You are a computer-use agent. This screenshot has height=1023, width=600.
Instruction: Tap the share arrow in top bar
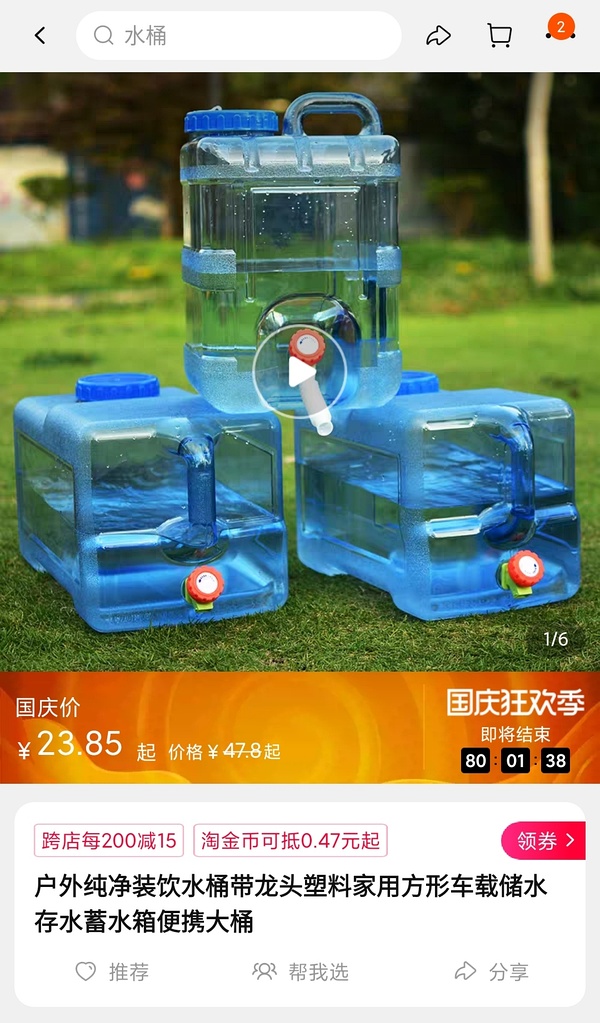click(438, 36)
